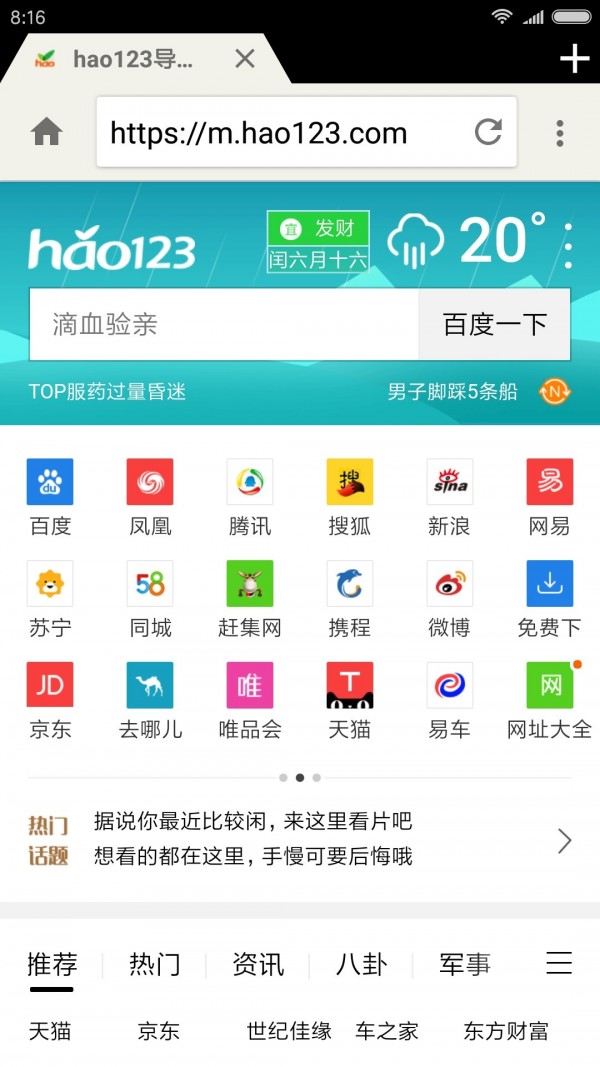Screen dimensions: 600x1067
Task: Open a new browser tab
Action: tap(574, 59)
